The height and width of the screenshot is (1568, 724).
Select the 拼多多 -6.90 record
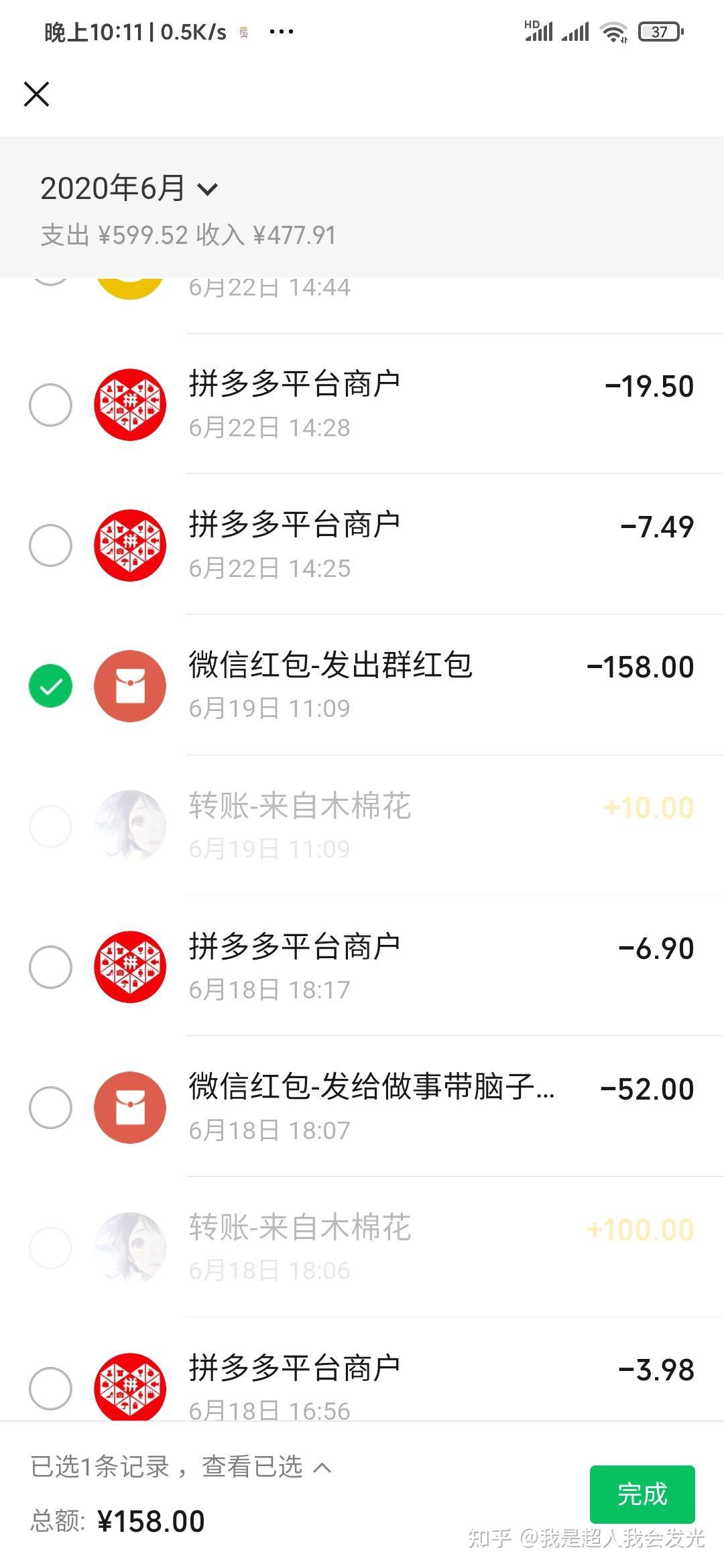tap(51, 967)
